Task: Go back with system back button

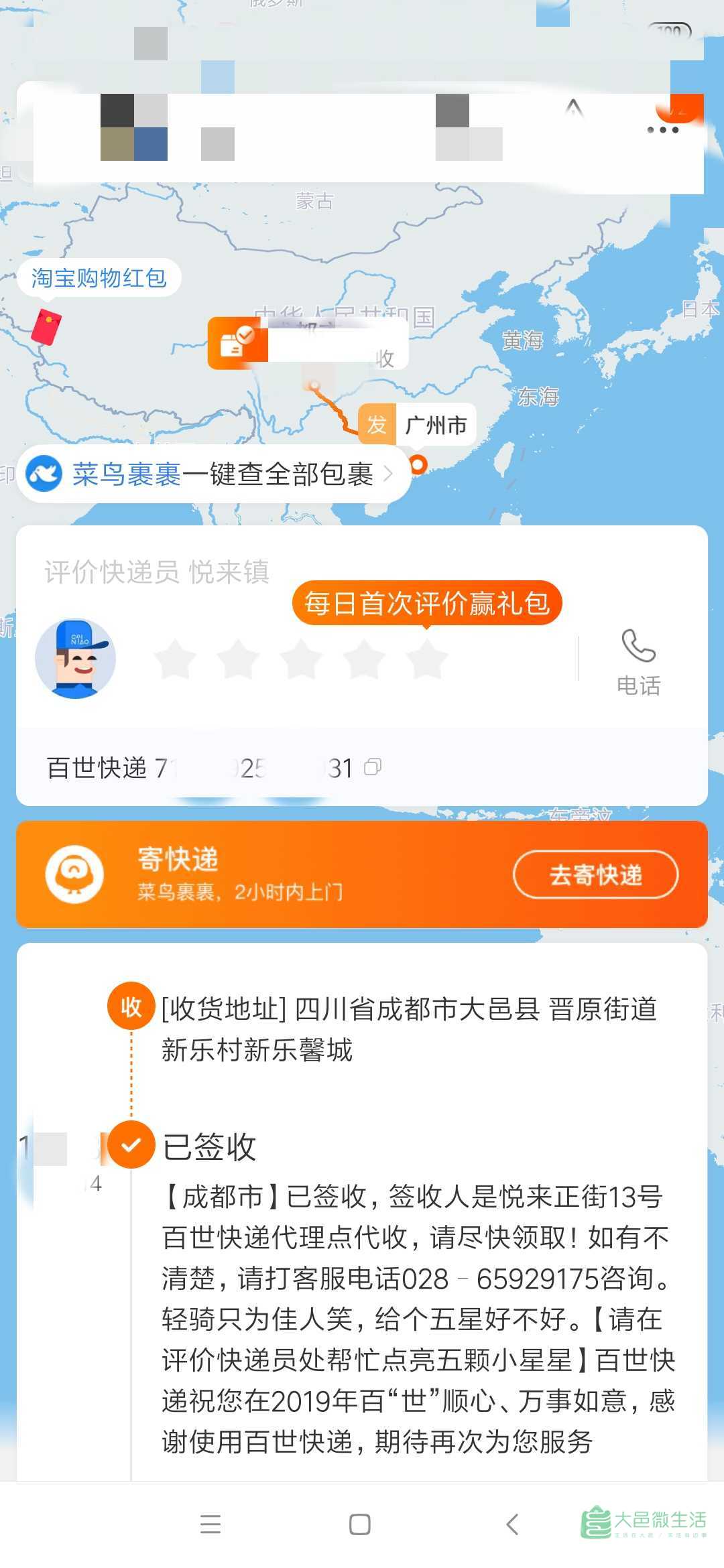Action: pos(512,1525)
